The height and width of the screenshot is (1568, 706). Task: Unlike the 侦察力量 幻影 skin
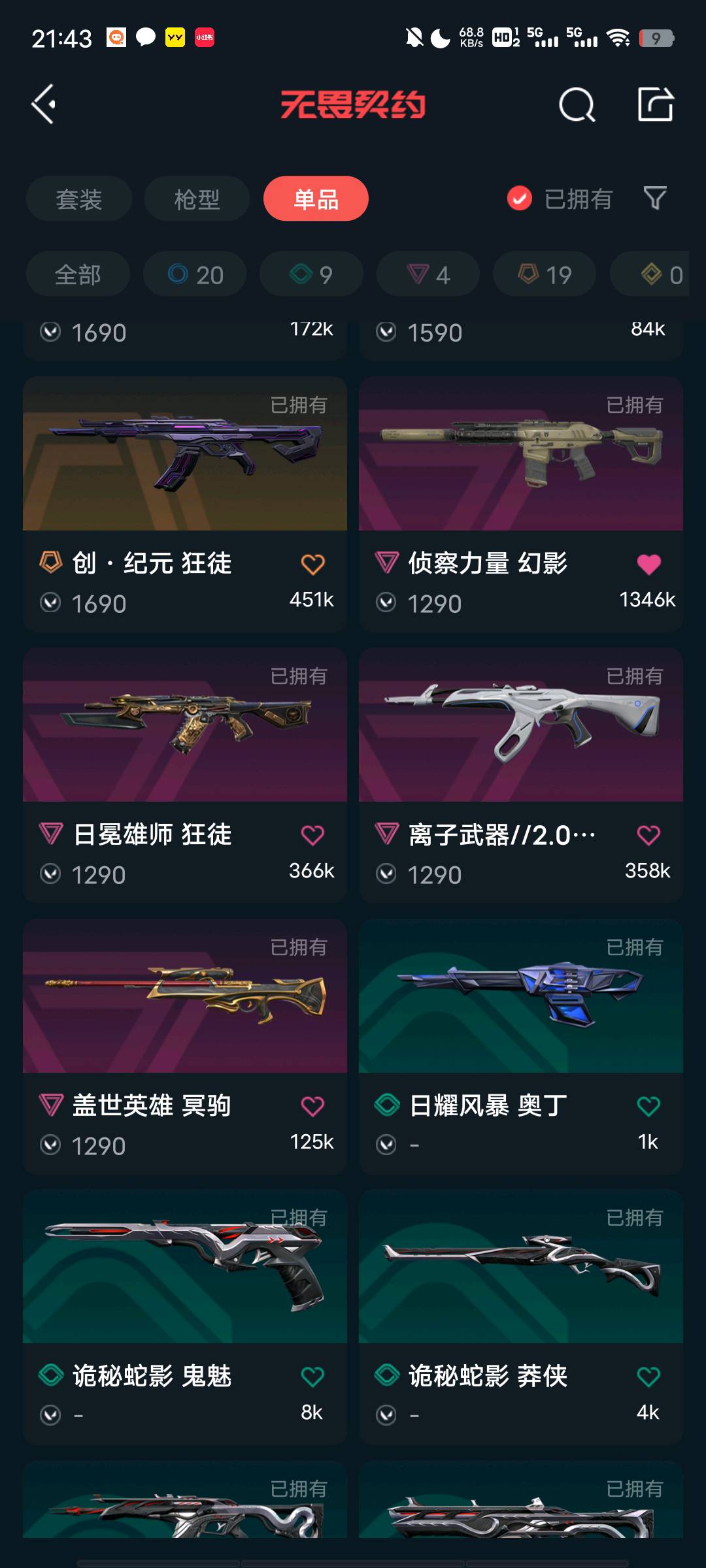(x=648, y=564)
